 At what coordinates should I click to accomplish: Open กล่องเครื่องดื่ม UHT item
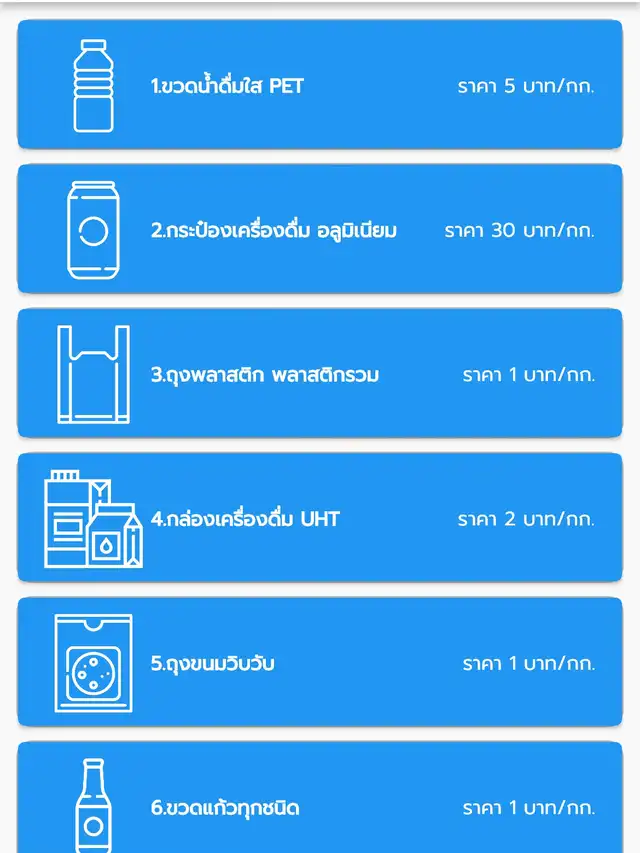pos(320,518)
